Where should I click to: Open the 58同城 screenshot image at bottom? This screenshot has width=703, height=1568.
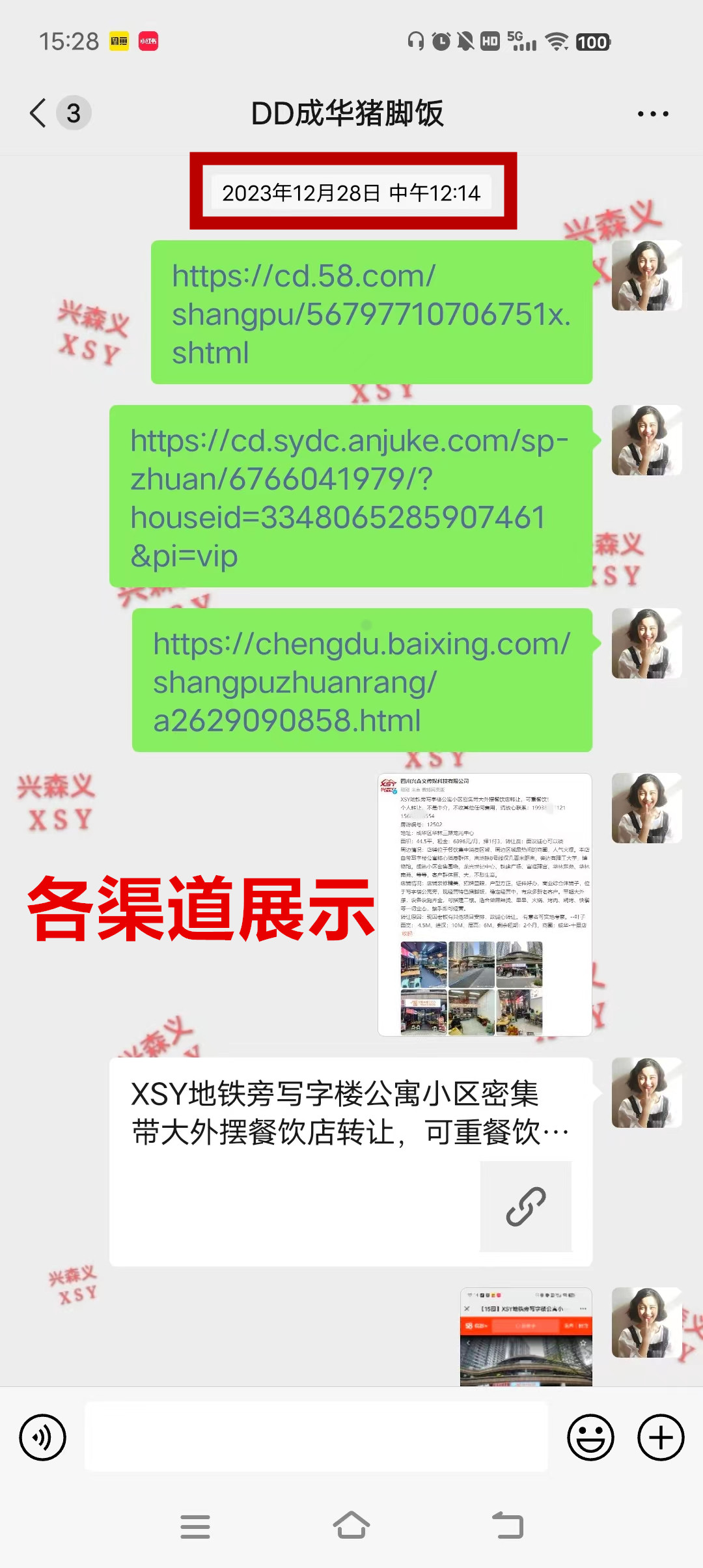526,1336
